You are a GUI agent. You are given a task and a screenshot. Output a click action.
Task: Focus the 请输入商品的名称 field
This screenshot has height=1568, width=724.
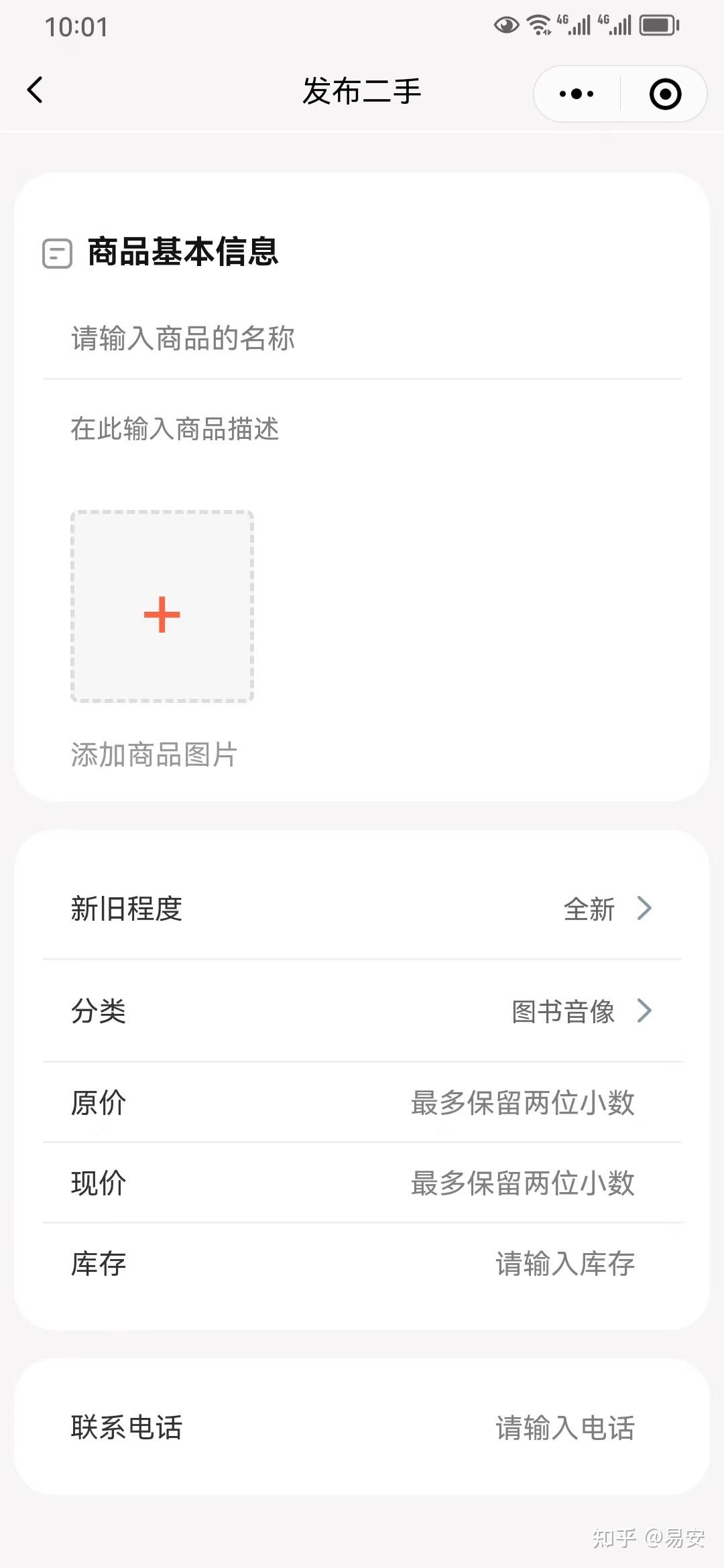click(362, 338)
